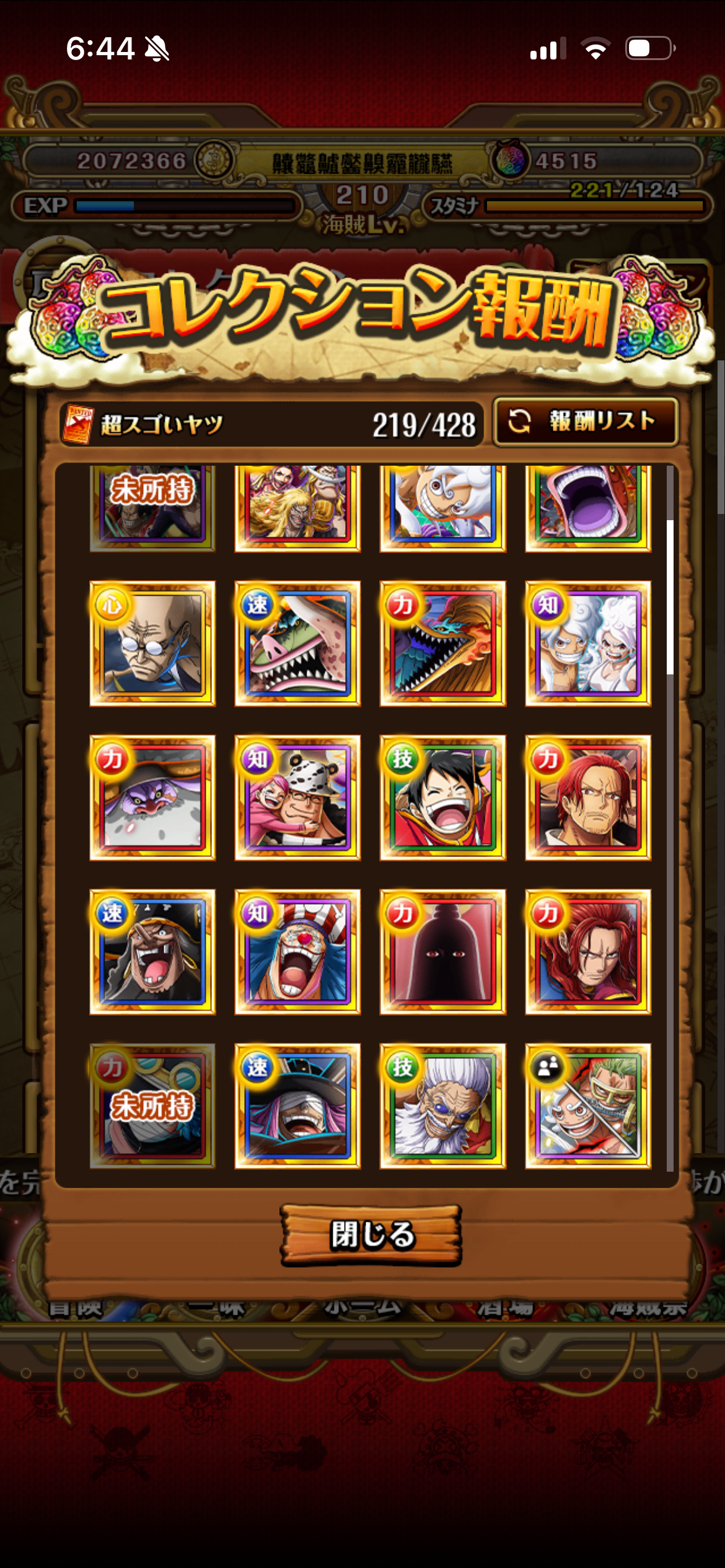Select the laughing Luffy 技 character tile

442,798
